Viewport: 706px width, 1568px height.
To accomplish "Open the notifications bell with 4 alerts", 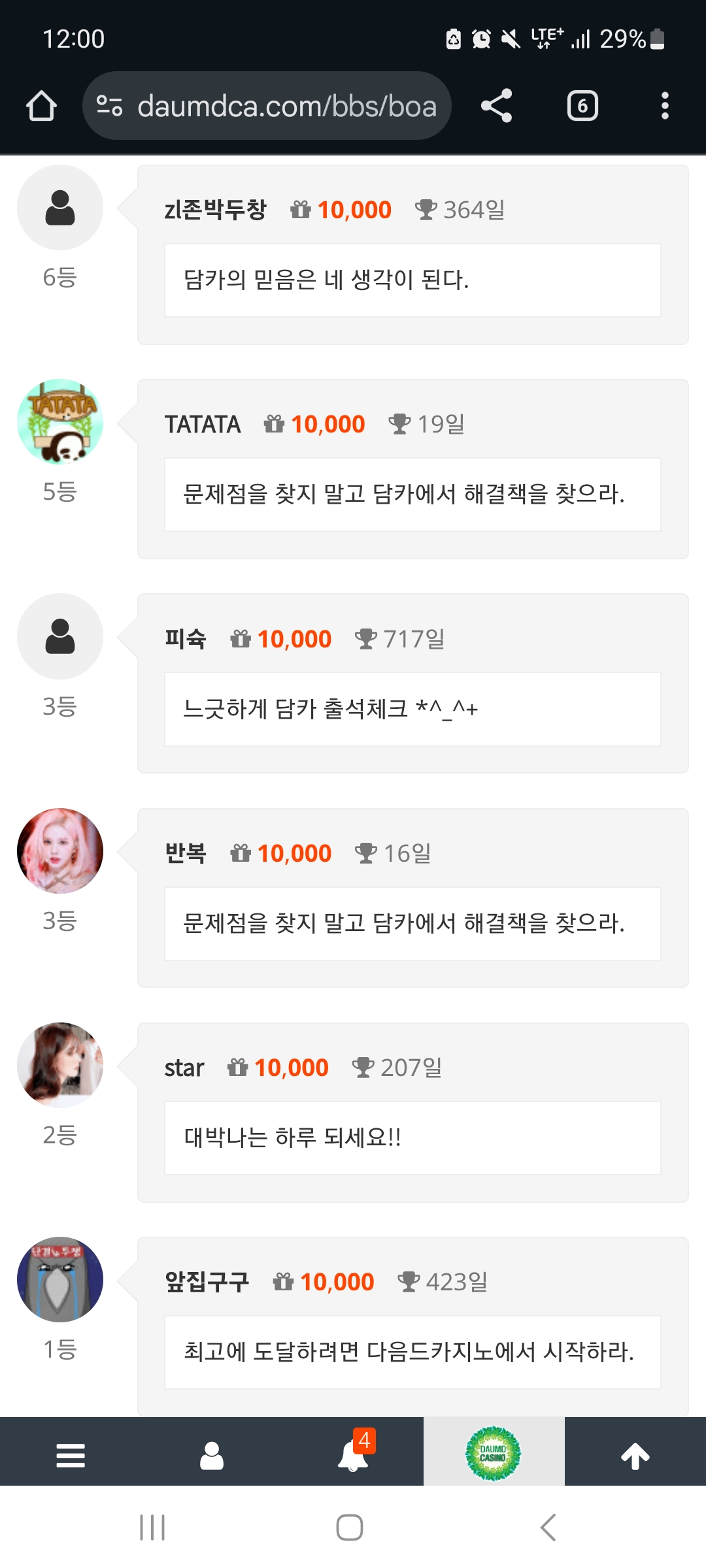I will point(354,1456).
